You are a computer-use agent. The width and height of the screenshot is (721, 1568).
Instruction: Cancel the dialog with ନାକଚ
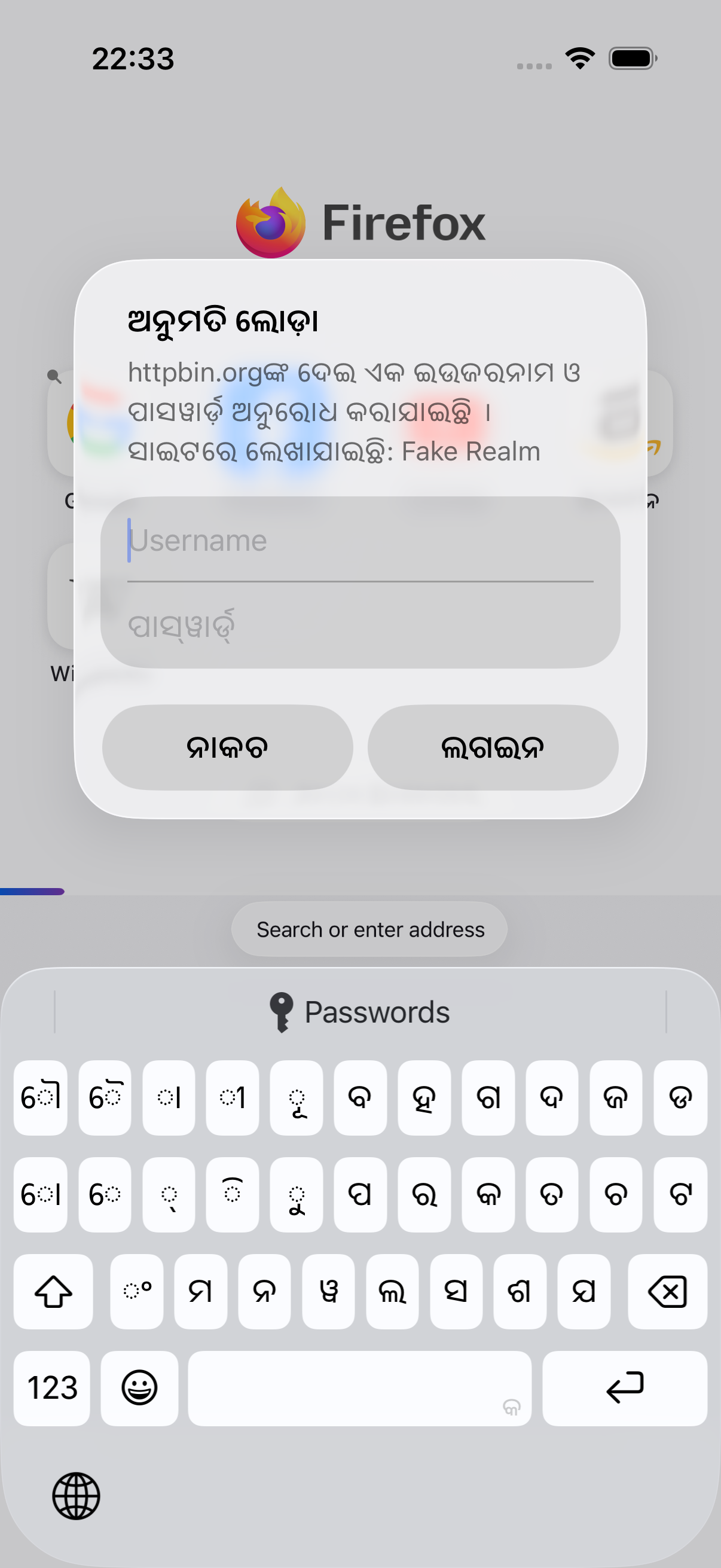[x=228, y=748]
